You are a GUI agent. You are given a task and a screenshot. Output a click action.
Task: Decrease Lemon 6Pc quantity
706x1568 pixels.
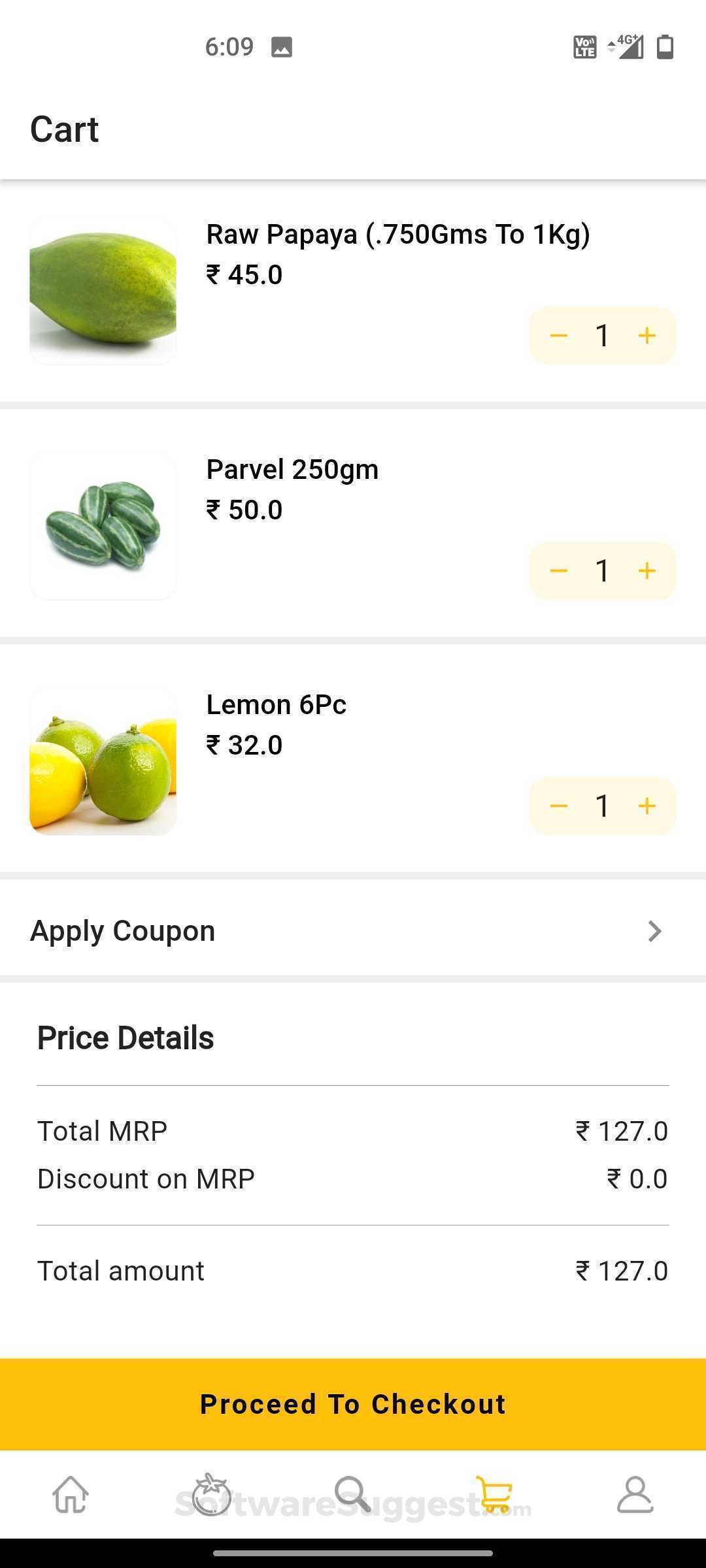(x=559, y=806)
